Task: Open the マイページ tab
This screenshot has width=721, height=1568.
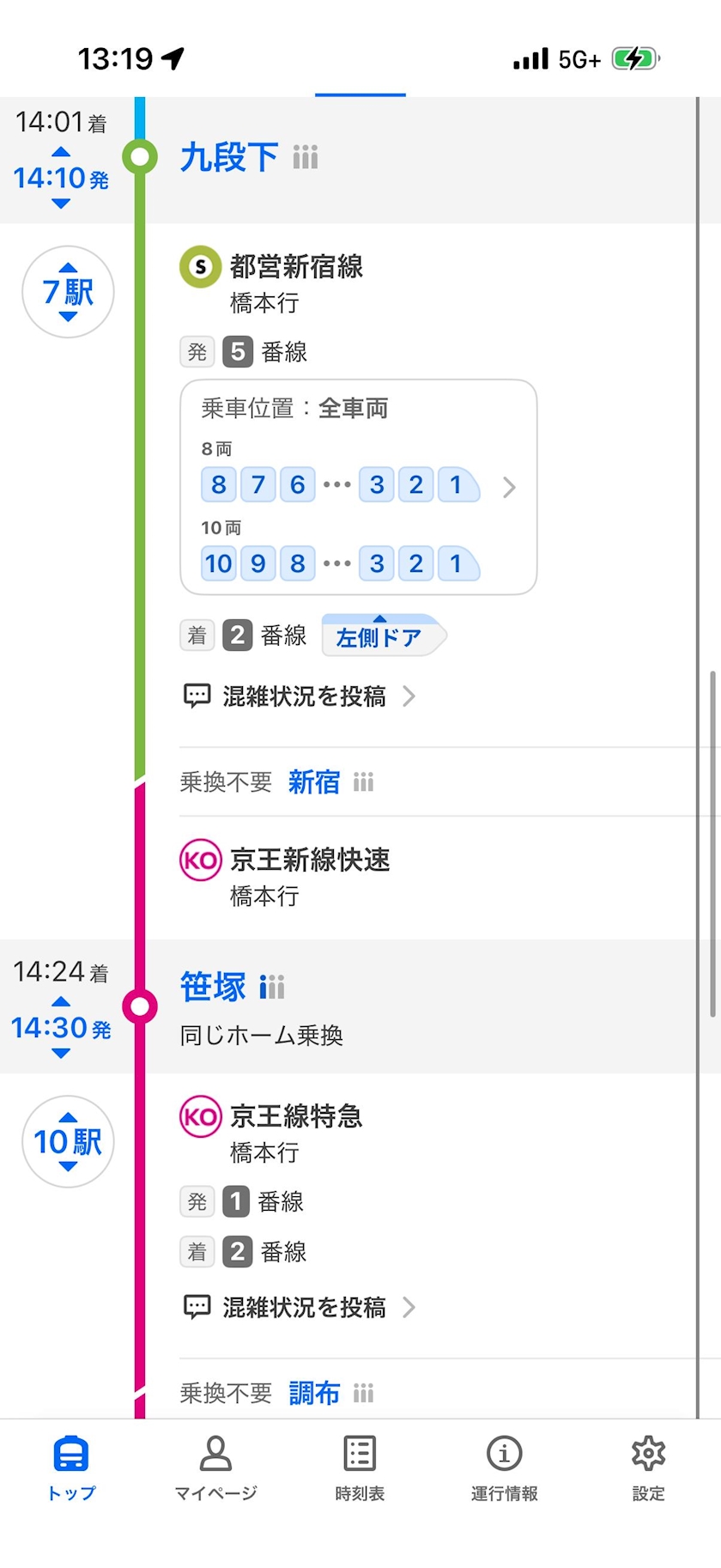Action: (215, 1468)
